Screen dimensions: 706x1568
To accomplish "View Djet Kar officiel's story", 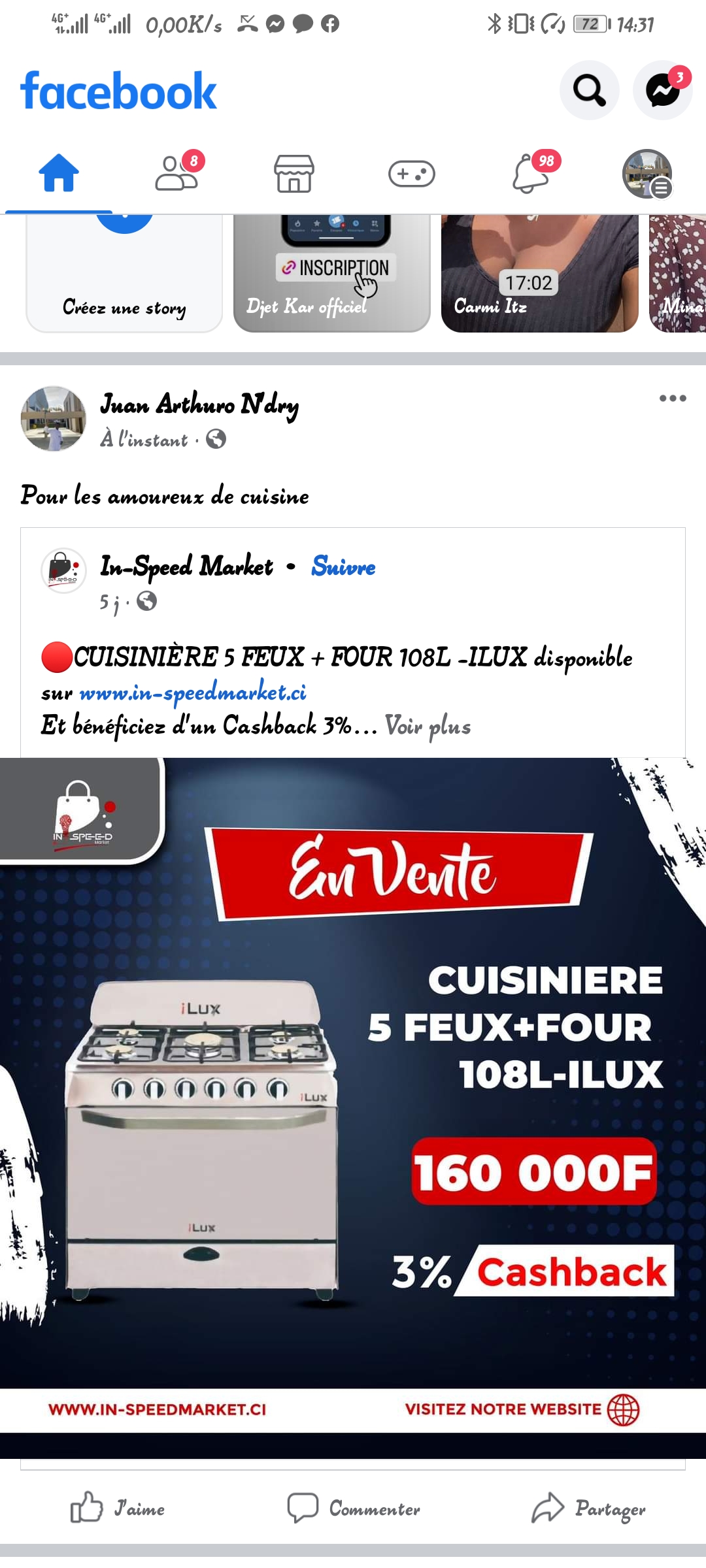I will pos(332,274).
